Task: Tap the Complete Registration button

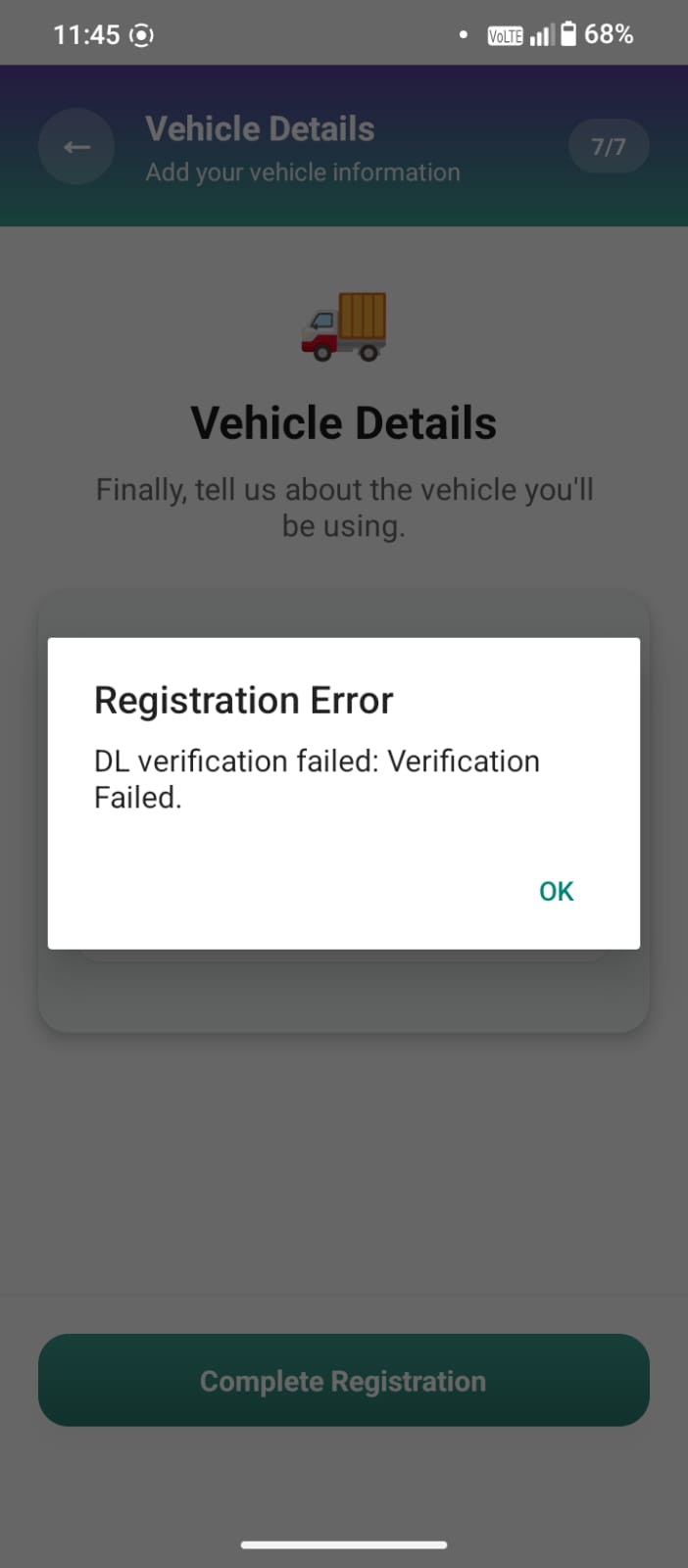Action: 343,1380
